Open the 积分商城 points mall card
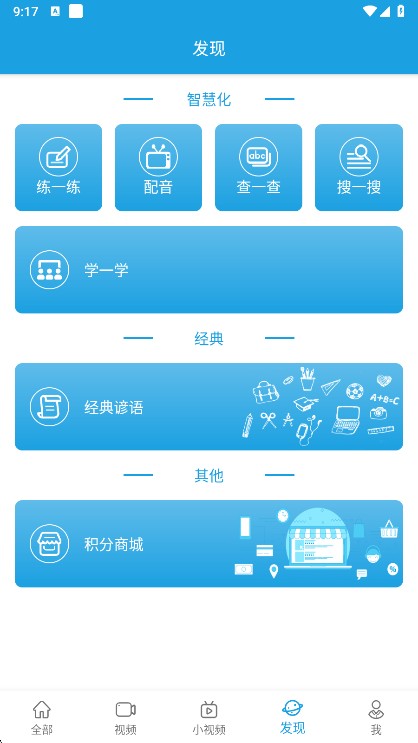 209,544
